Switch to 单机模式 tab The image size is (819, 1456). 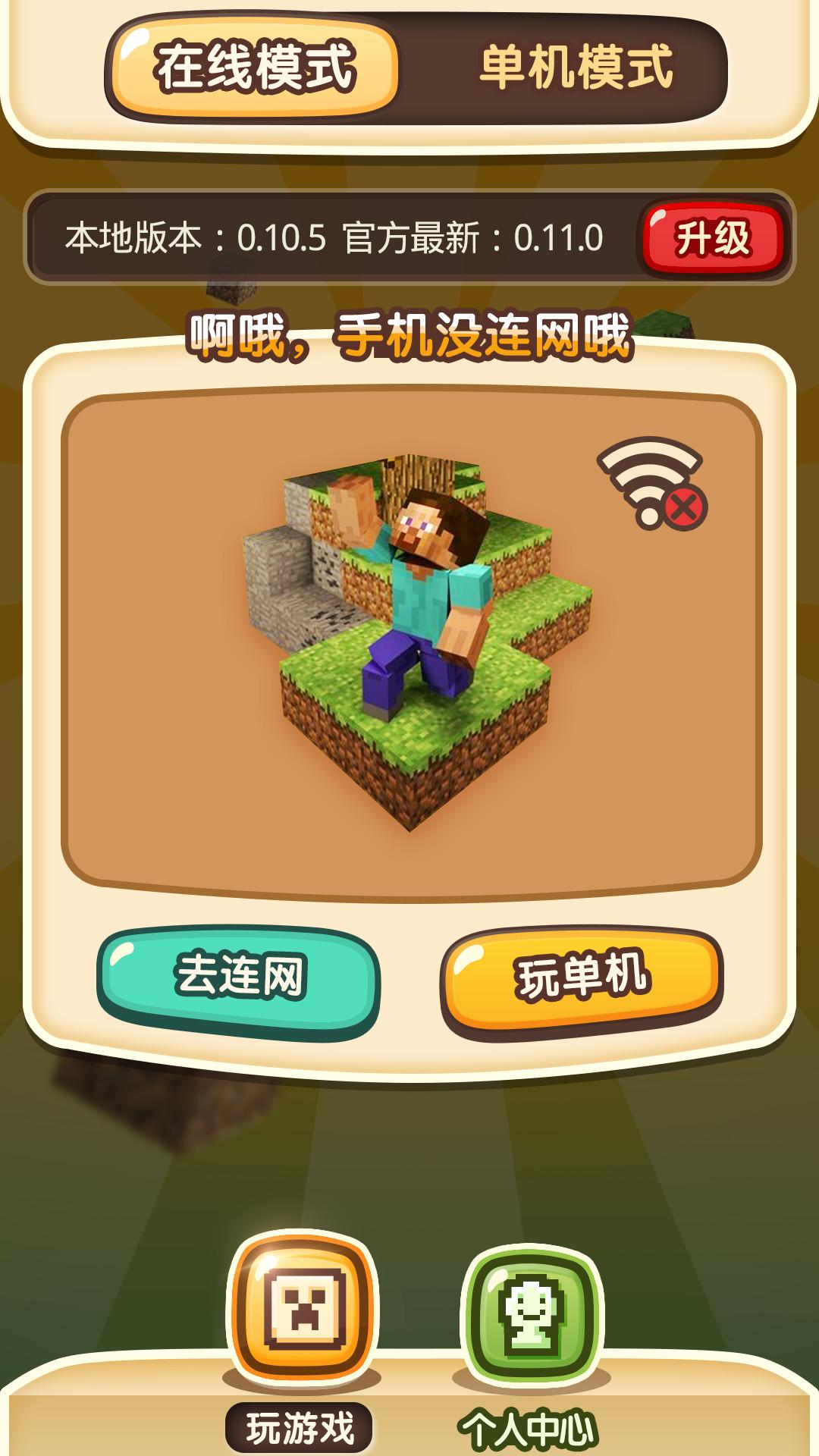tap(576, 68)
